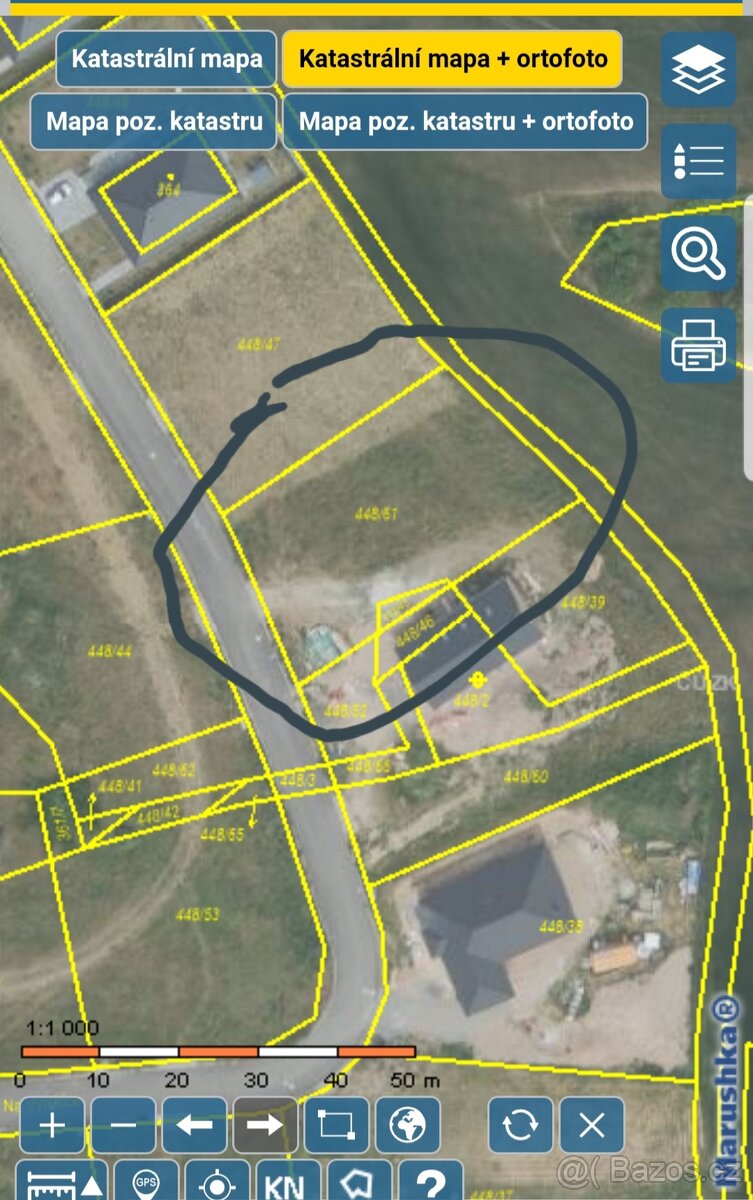
Task: Activate the rectangle zoom selection tool
Action: [337, 1125]
